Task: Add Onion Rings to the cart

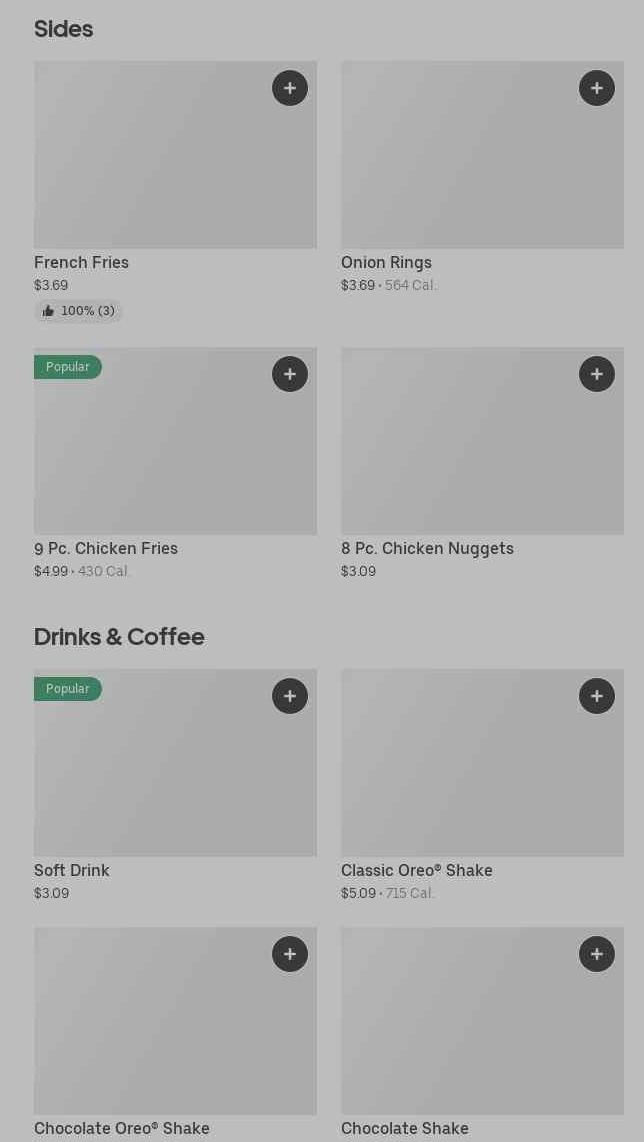Action: click(597, 88)
